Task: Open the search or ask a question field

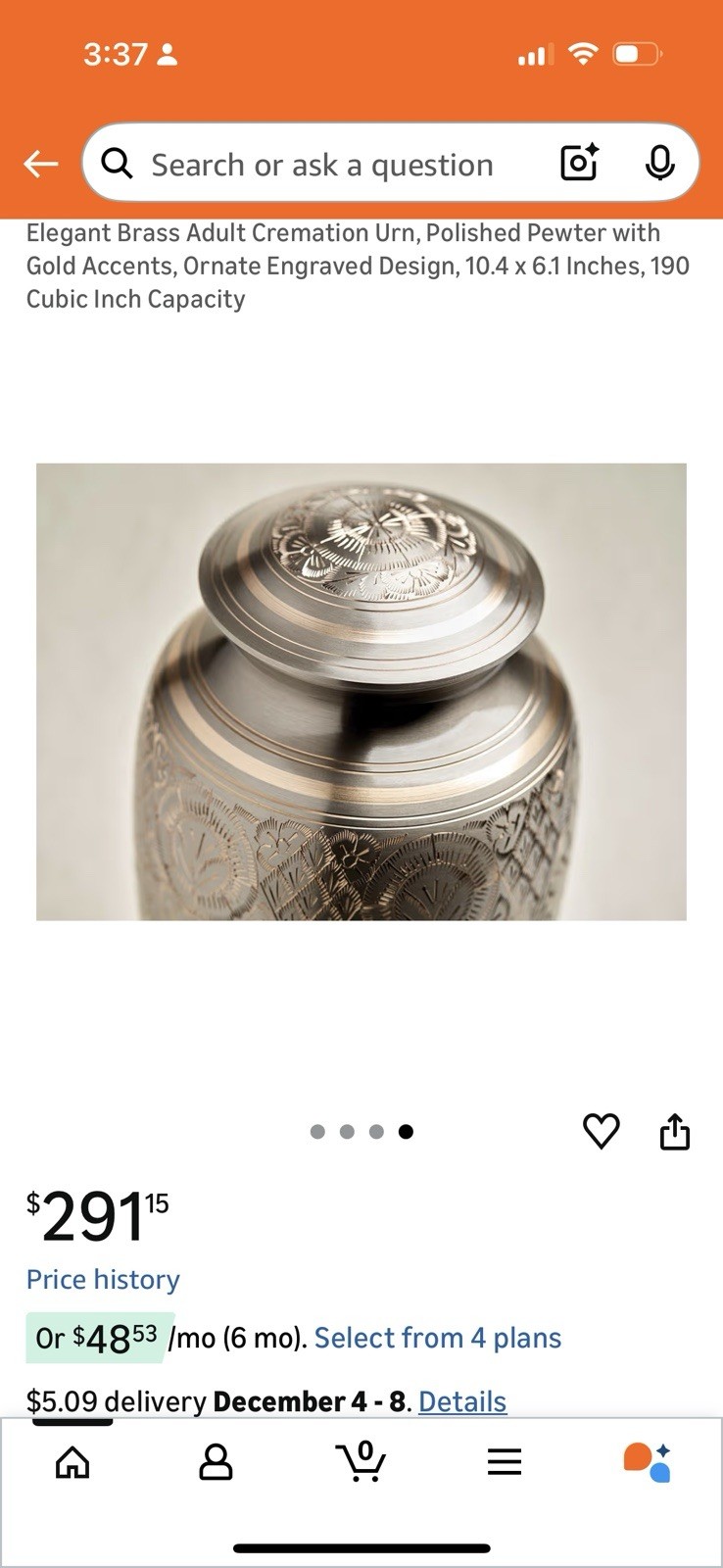Action: (x=321, y=165)
